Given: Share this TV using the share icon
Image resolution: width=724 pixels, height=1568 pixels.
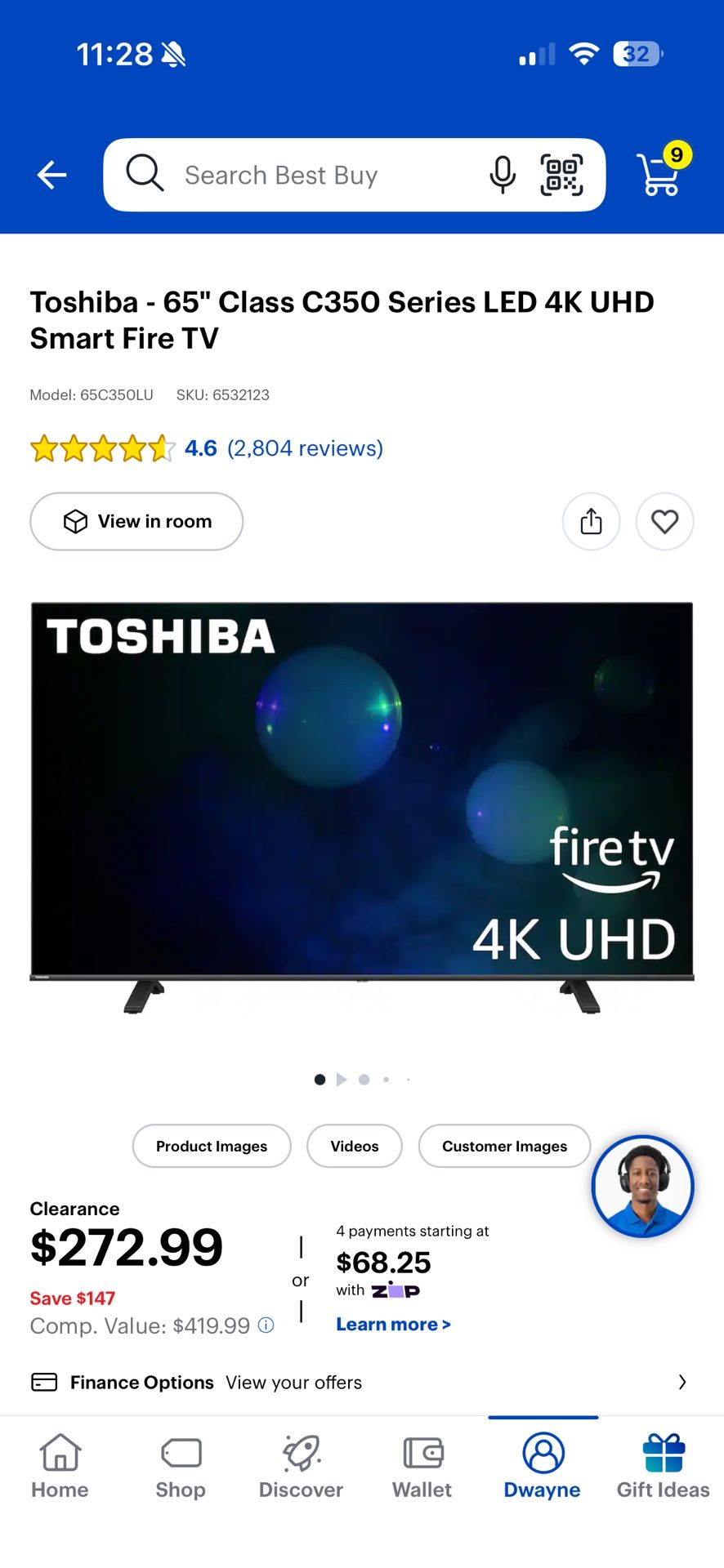Looking at the screenshot, I should pos(591,522).
